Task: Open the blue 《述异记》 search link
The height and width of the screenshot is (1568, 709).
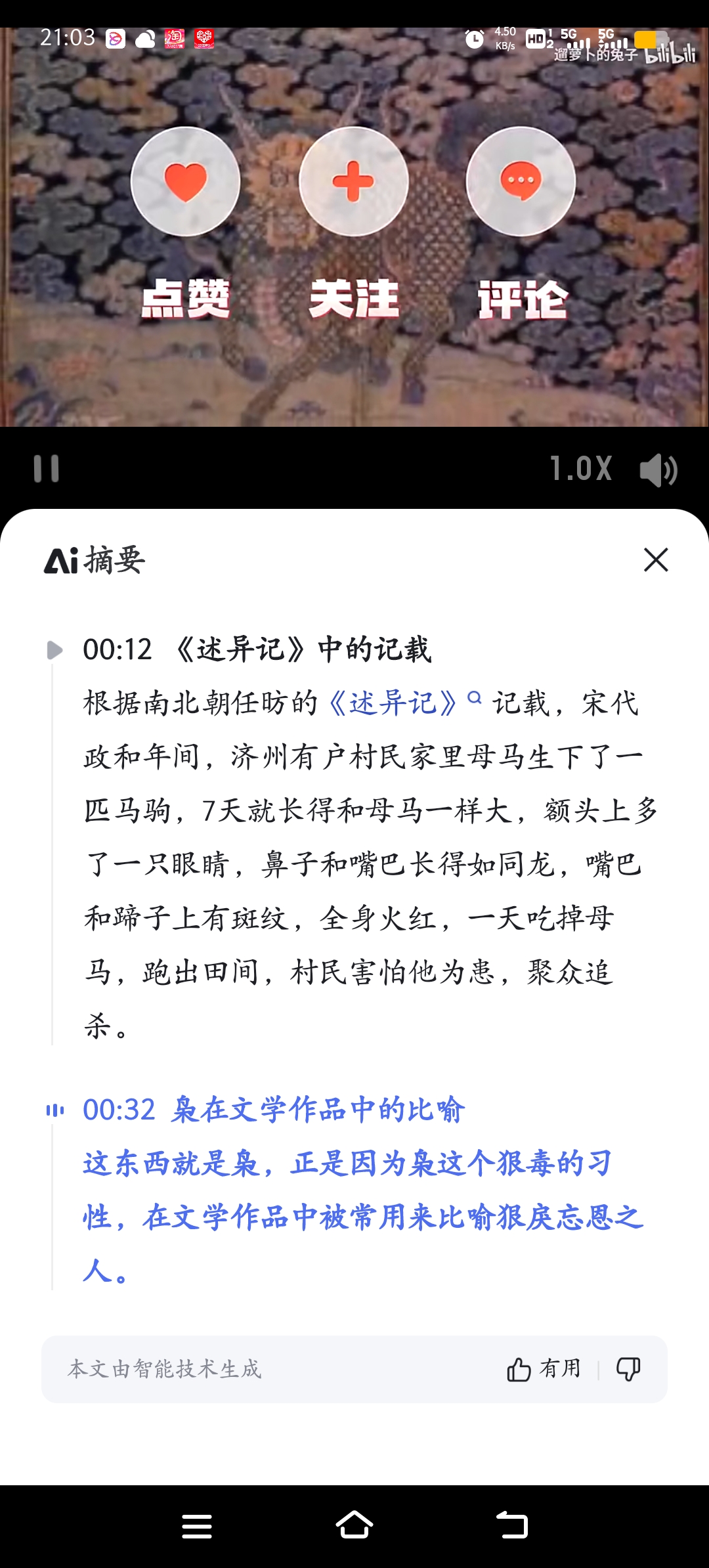Action: (x=393, y=703)
